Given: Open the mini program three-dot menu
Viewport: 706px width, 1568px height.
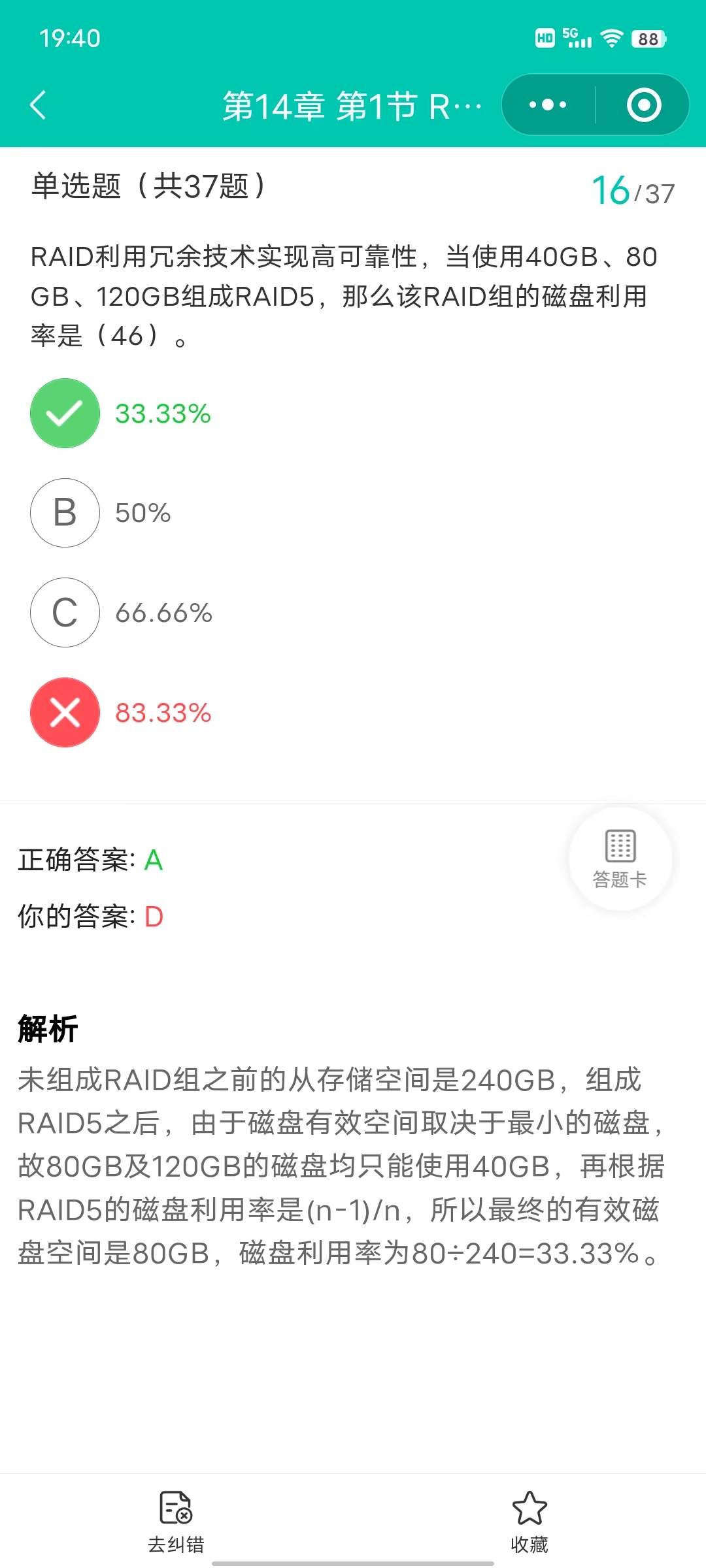Looking at the screenshot, I should (548, 105).
